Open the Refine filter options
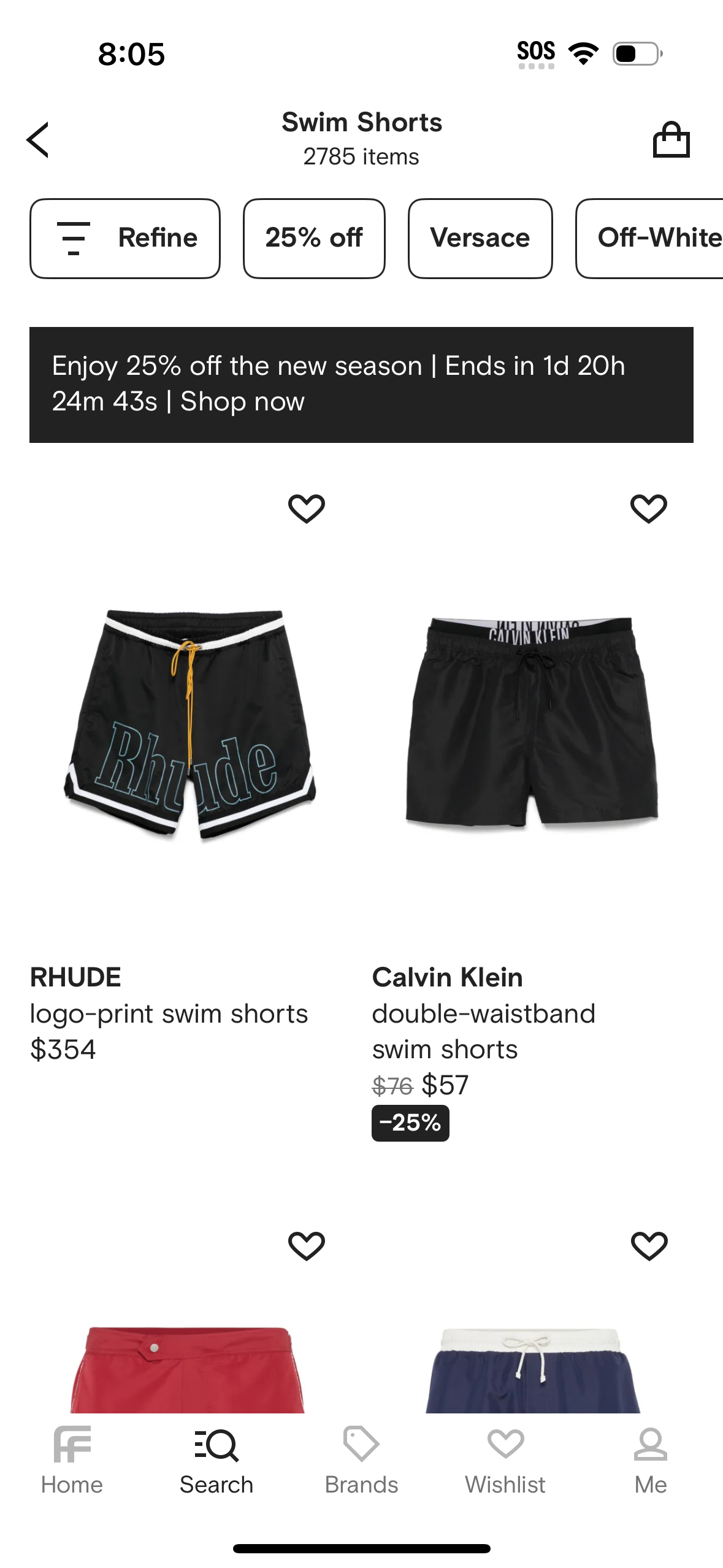 click(125, 238)
